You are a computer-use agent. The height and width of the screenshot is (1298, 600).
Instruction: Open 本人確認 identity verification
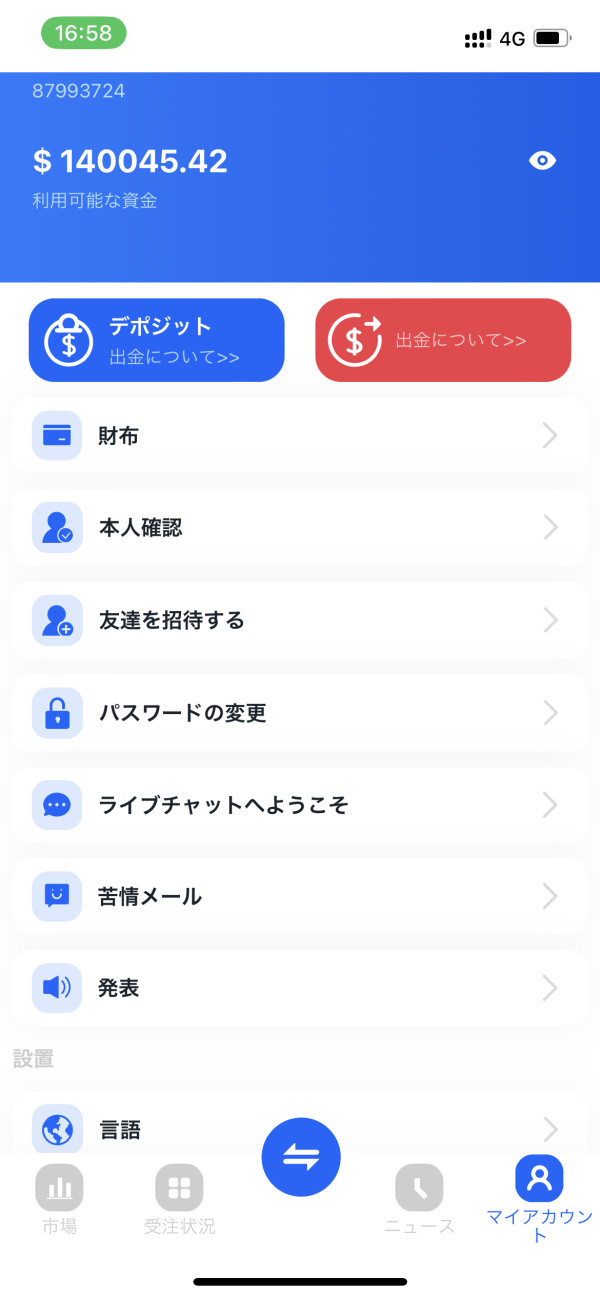(299, 528)
